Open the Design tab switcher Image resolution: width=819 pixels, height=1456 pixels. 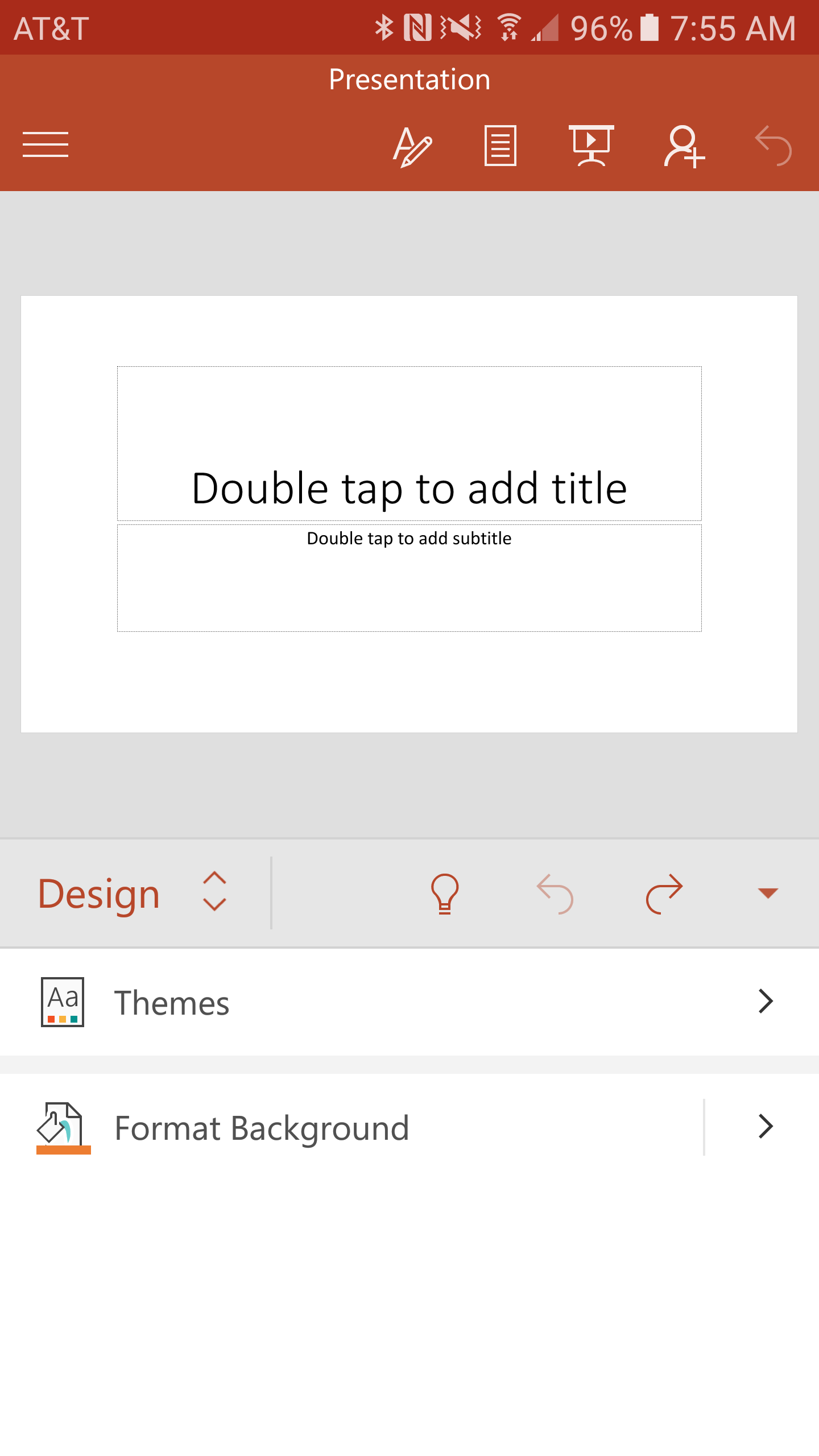click(x=132, y=893)
